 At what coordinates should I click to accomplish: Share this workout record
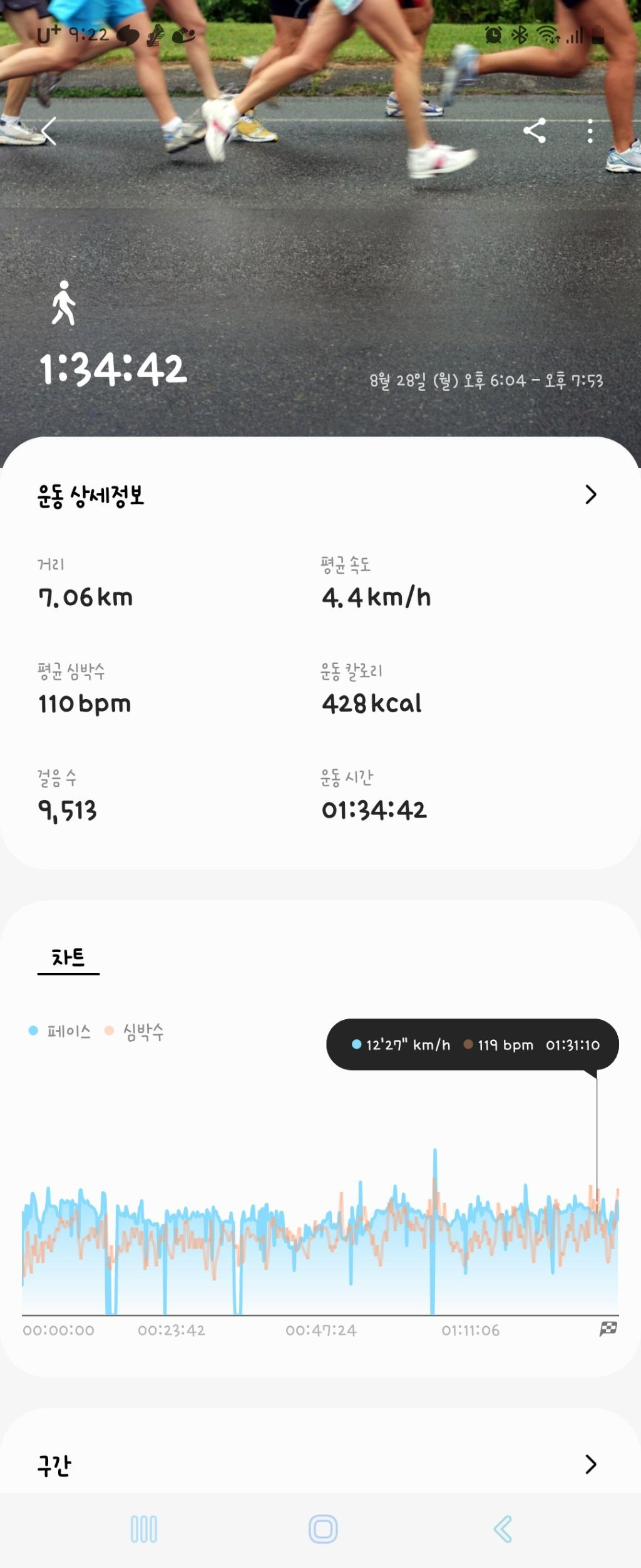[535, 131]
